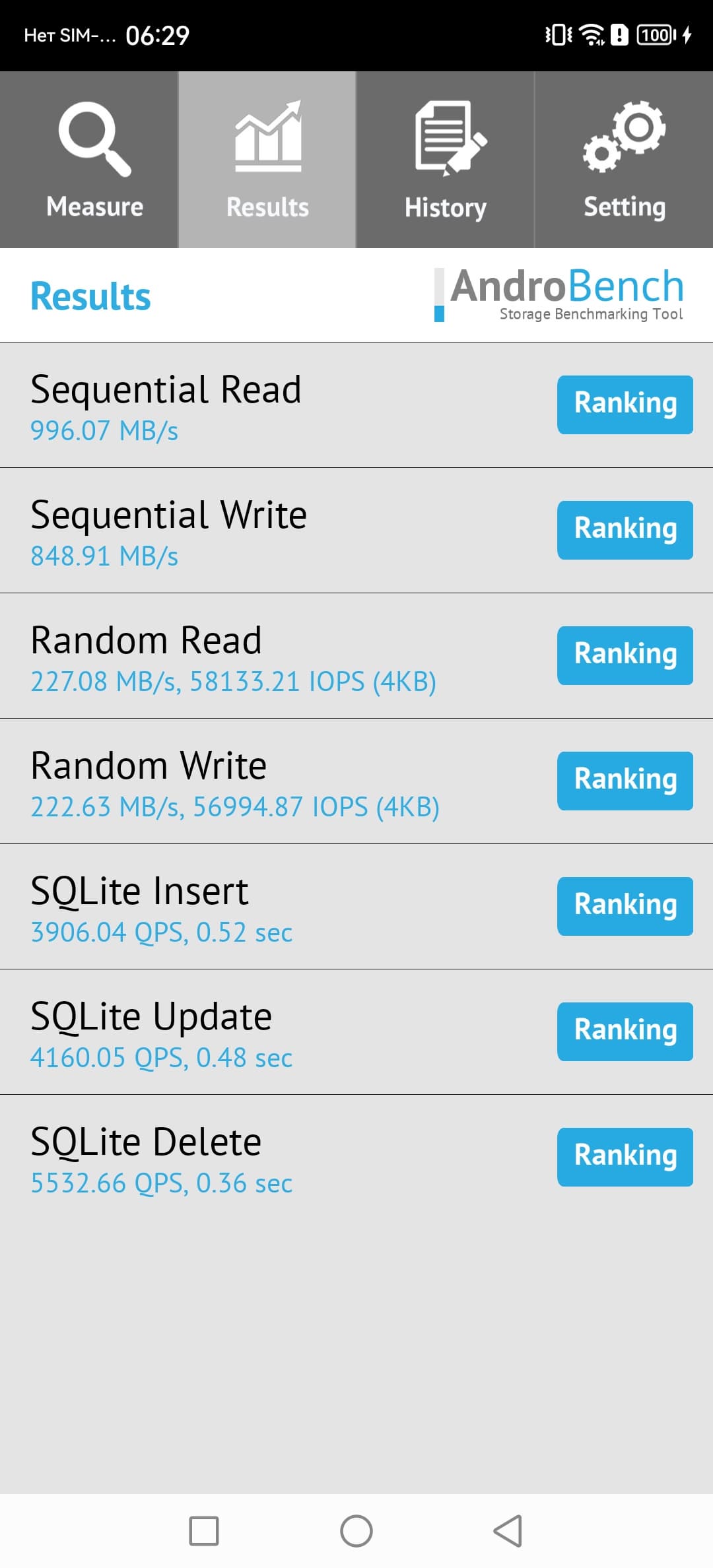See Ranking for SQLite Update
Screen dimensions: 713x1568
(x=625, y=1031)
